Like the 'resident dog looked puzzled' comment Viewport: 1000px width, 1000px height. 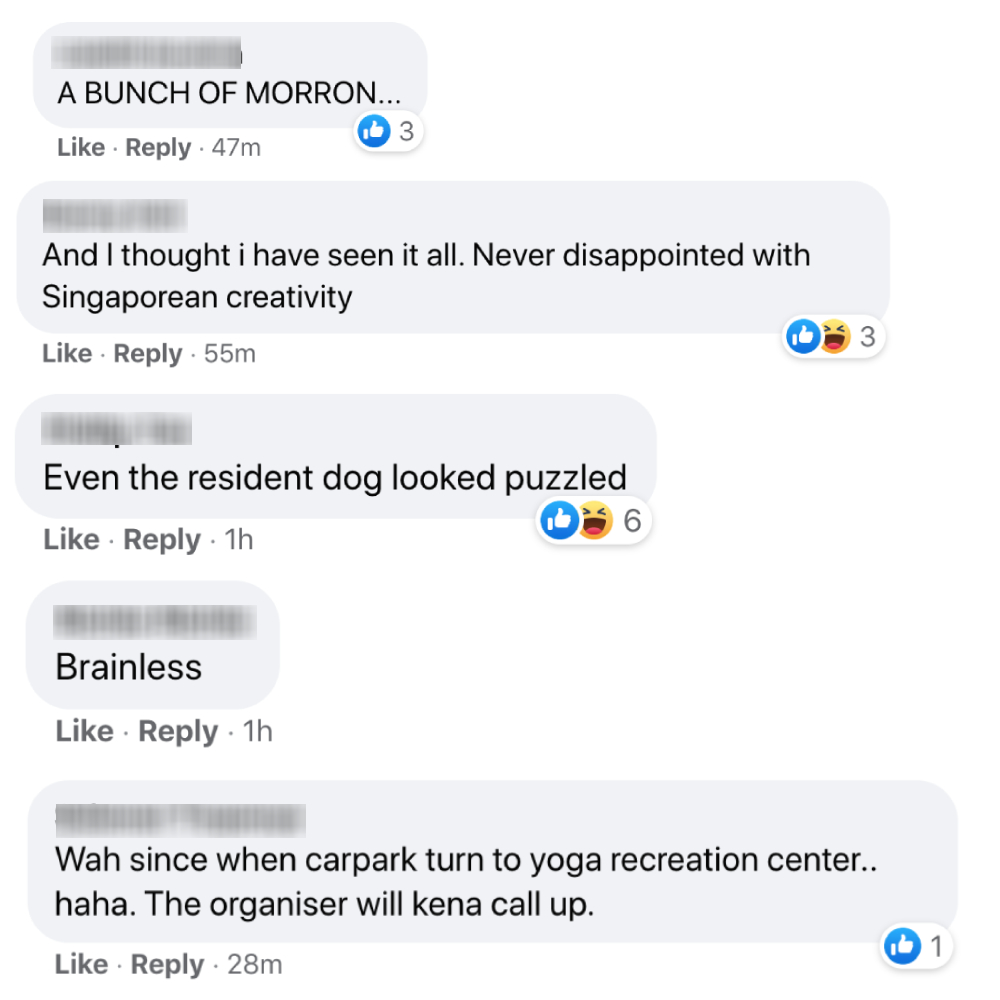pos(71,540)
